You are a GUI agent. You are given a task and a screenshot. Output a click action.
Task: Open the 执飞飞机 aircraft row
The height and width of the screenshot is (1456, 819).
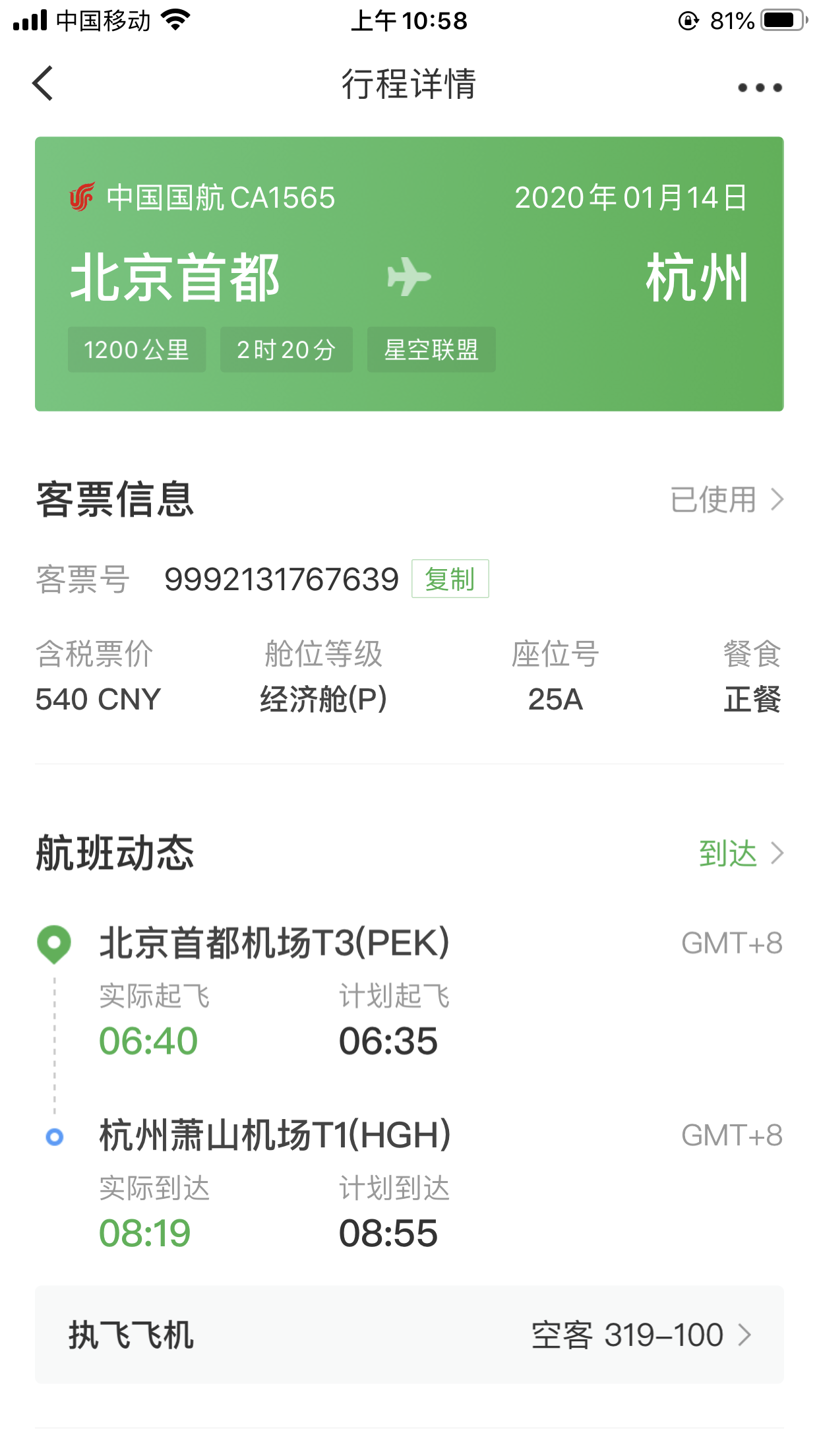[409, 1335]
